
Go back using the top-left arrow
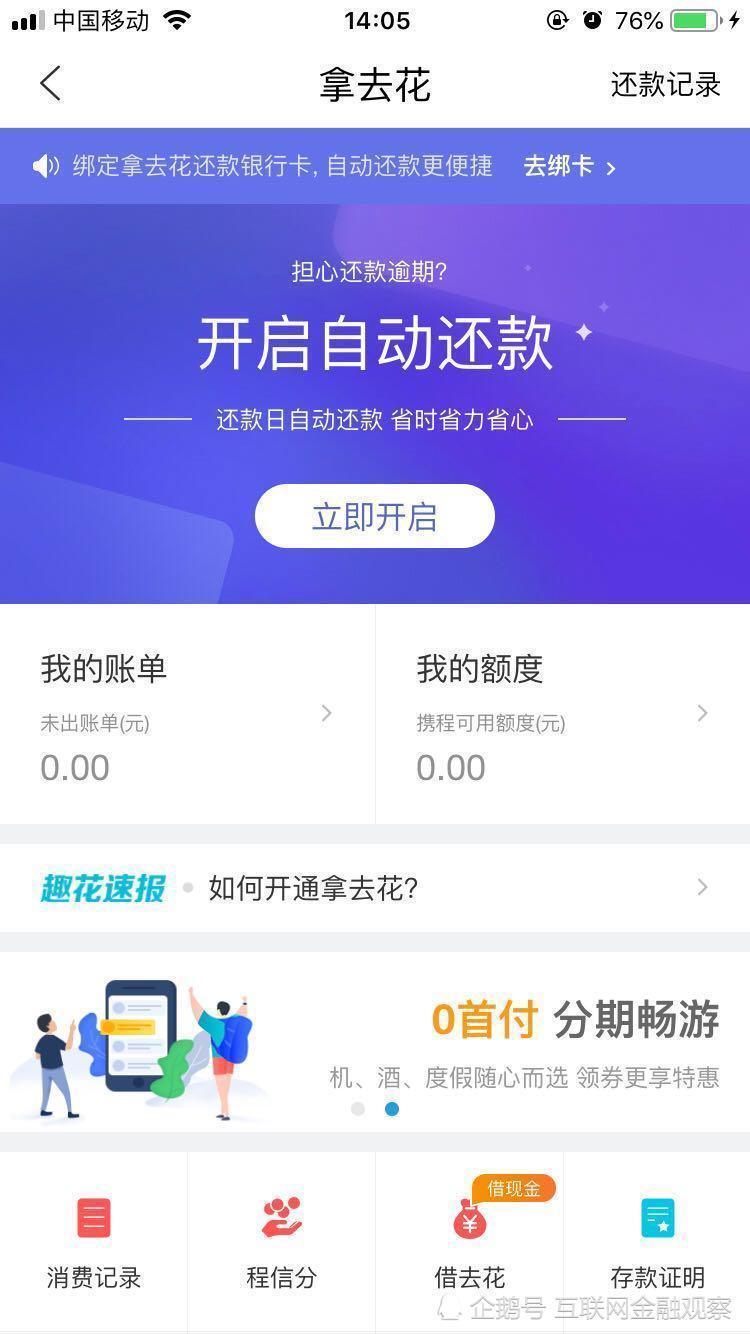click(x=50, y=84)
